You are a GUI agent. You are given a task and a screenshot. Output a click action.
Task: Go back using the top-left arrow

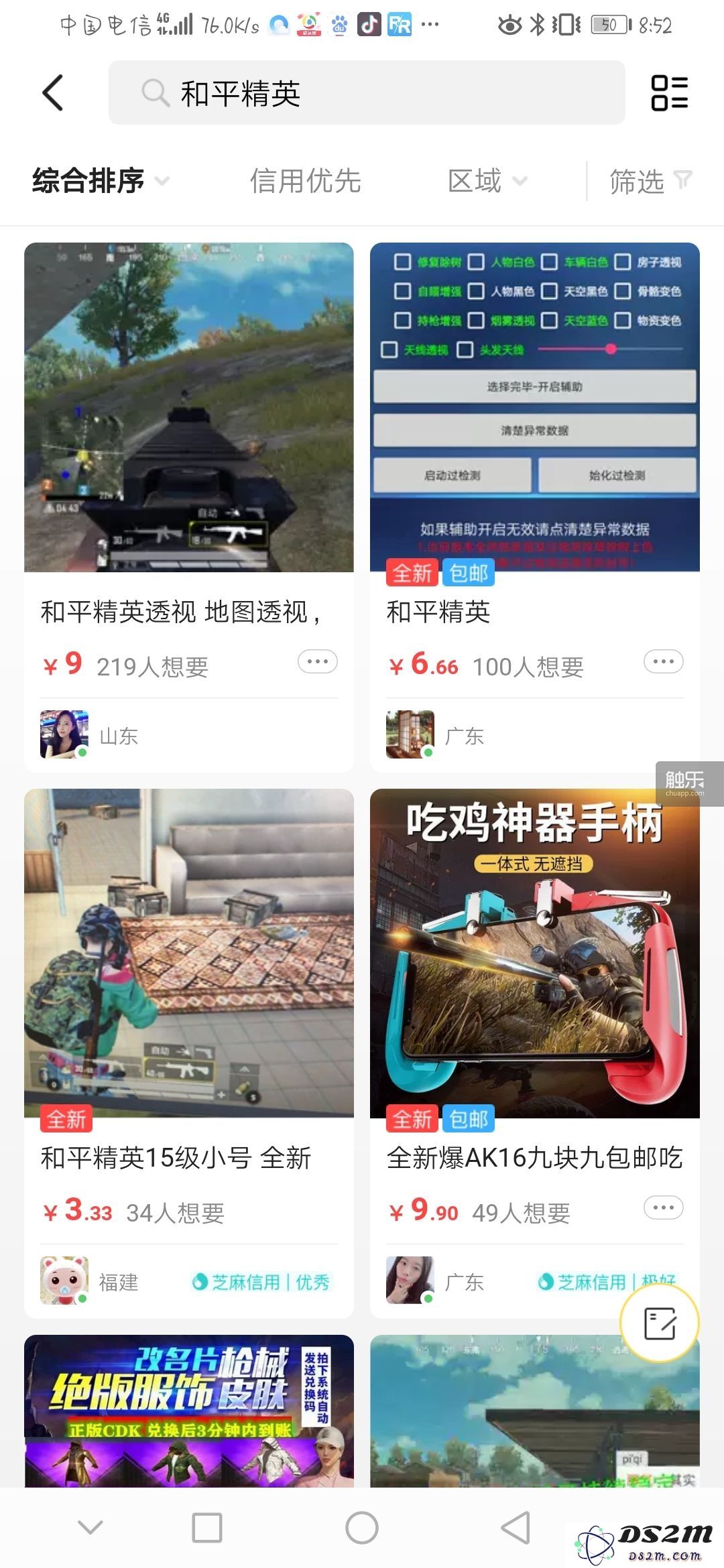tap(53, 92)
